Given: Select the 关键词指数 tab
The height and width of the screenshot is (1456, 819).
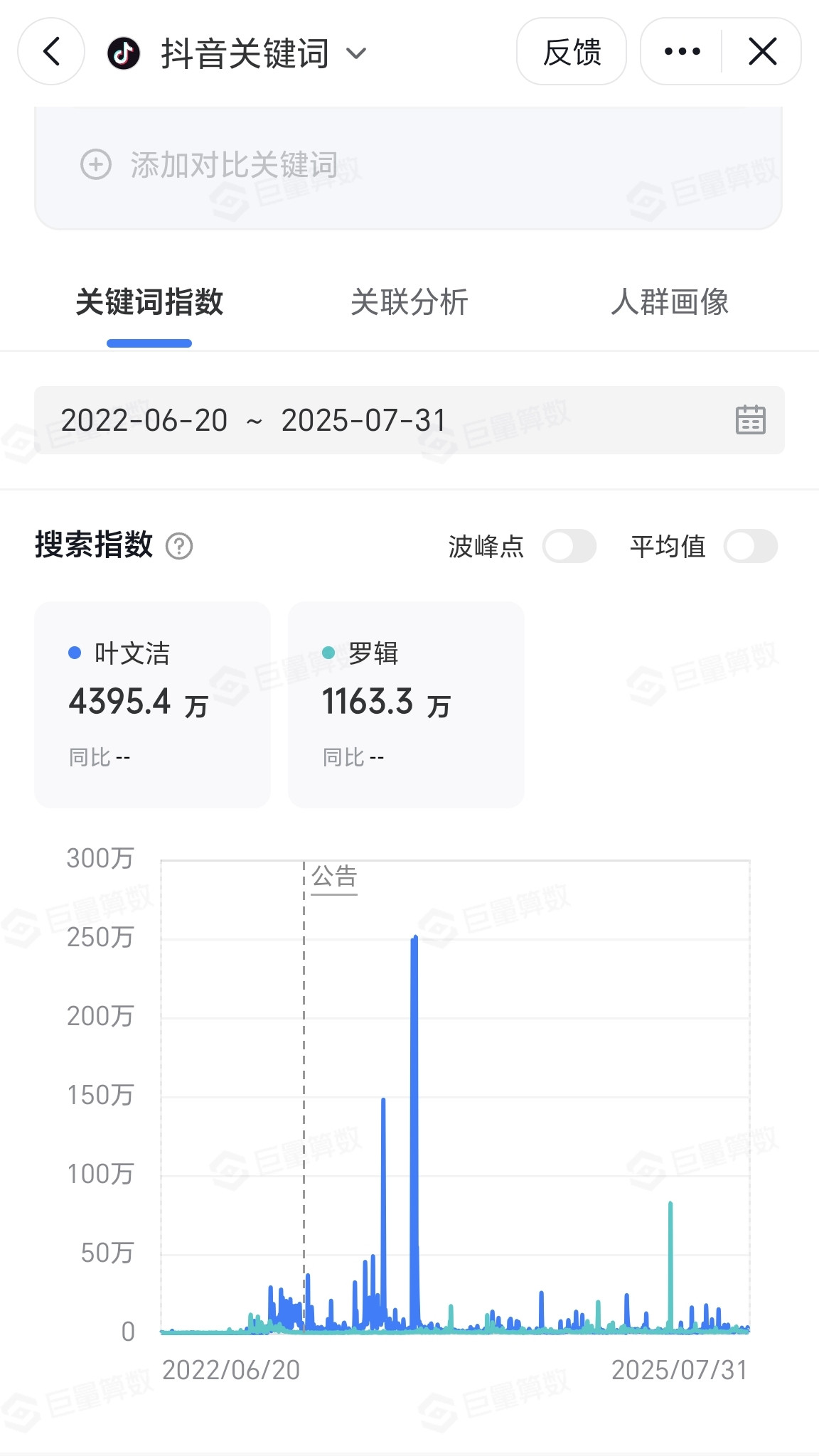Looking at the screenshot, I should [149, 302].
